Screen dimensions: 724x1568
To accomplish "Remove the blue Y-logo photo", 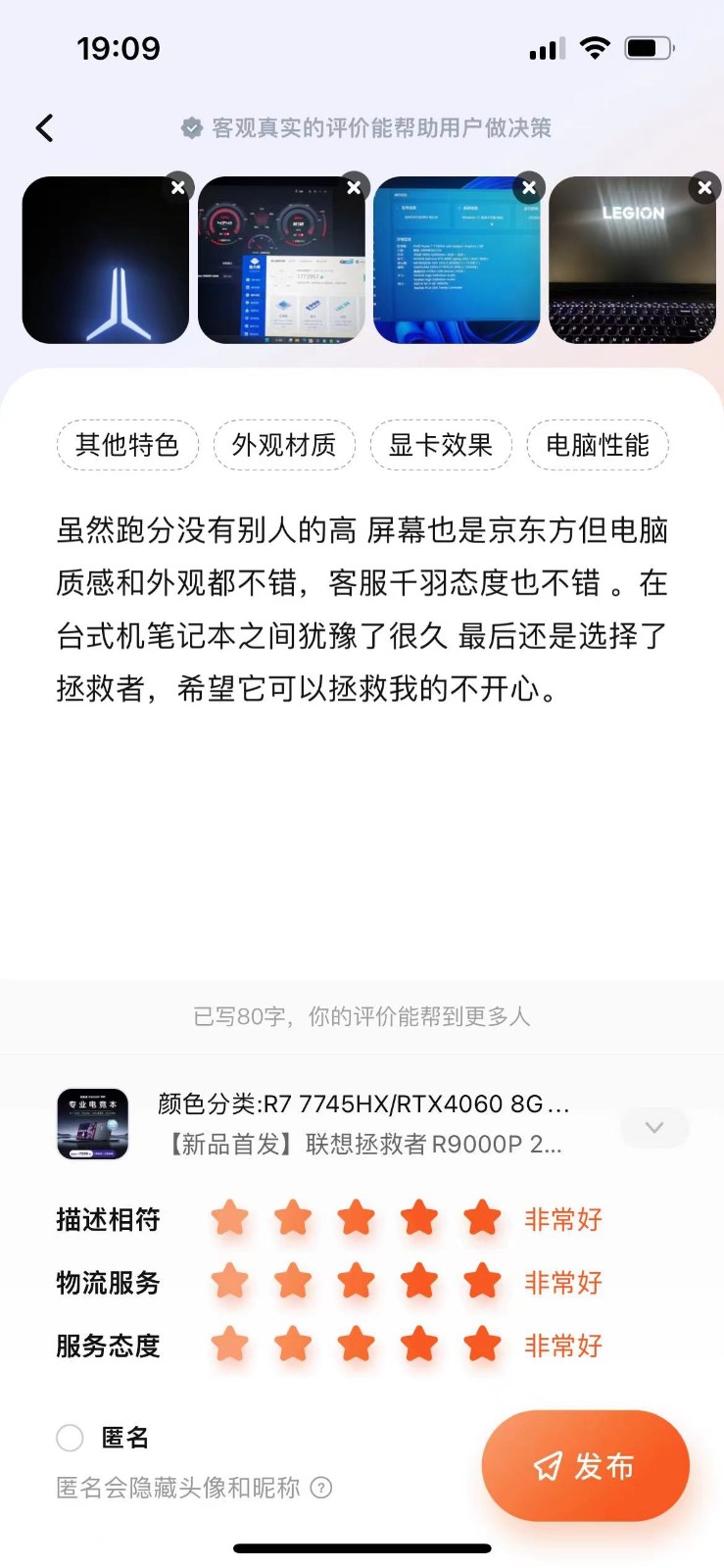I will 178,187.
